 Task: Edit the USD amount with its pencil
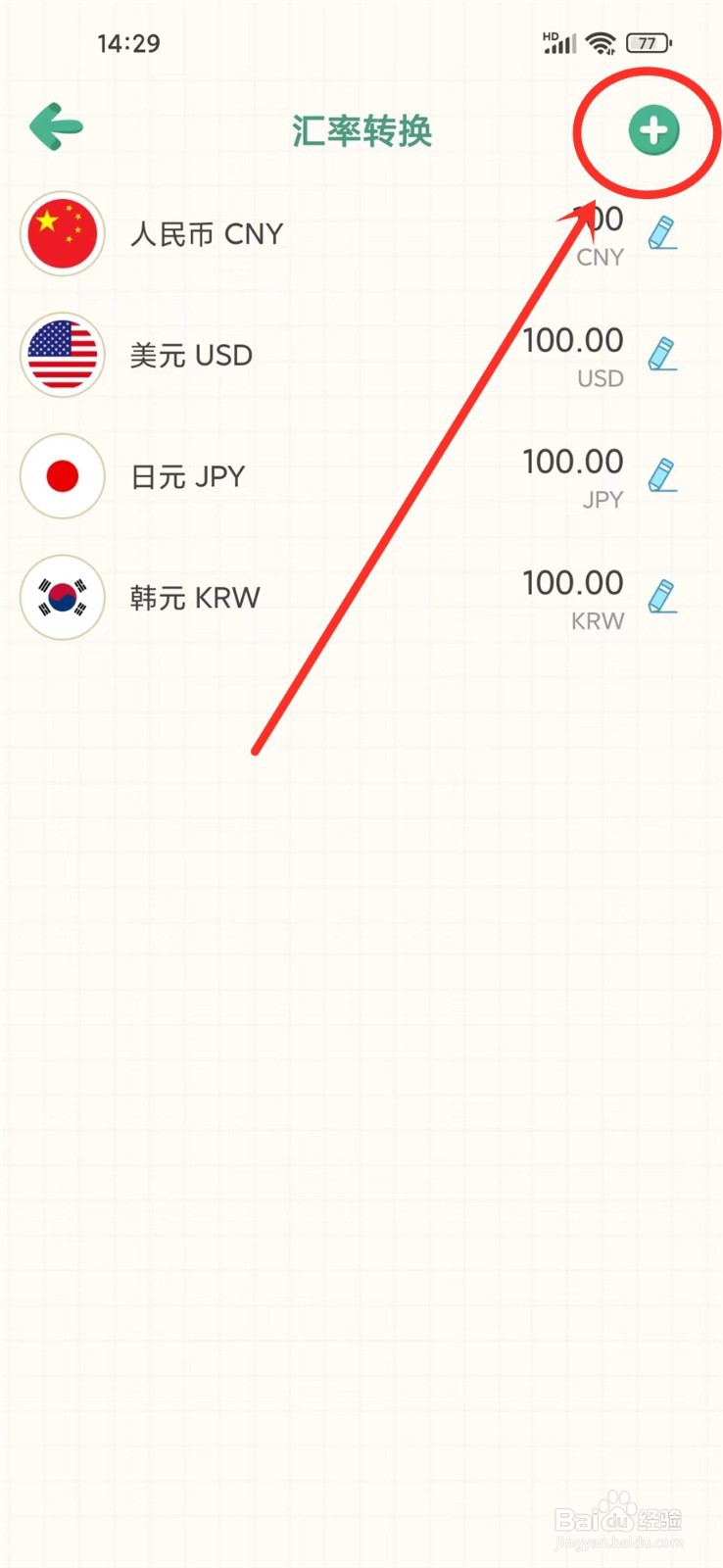663,354
